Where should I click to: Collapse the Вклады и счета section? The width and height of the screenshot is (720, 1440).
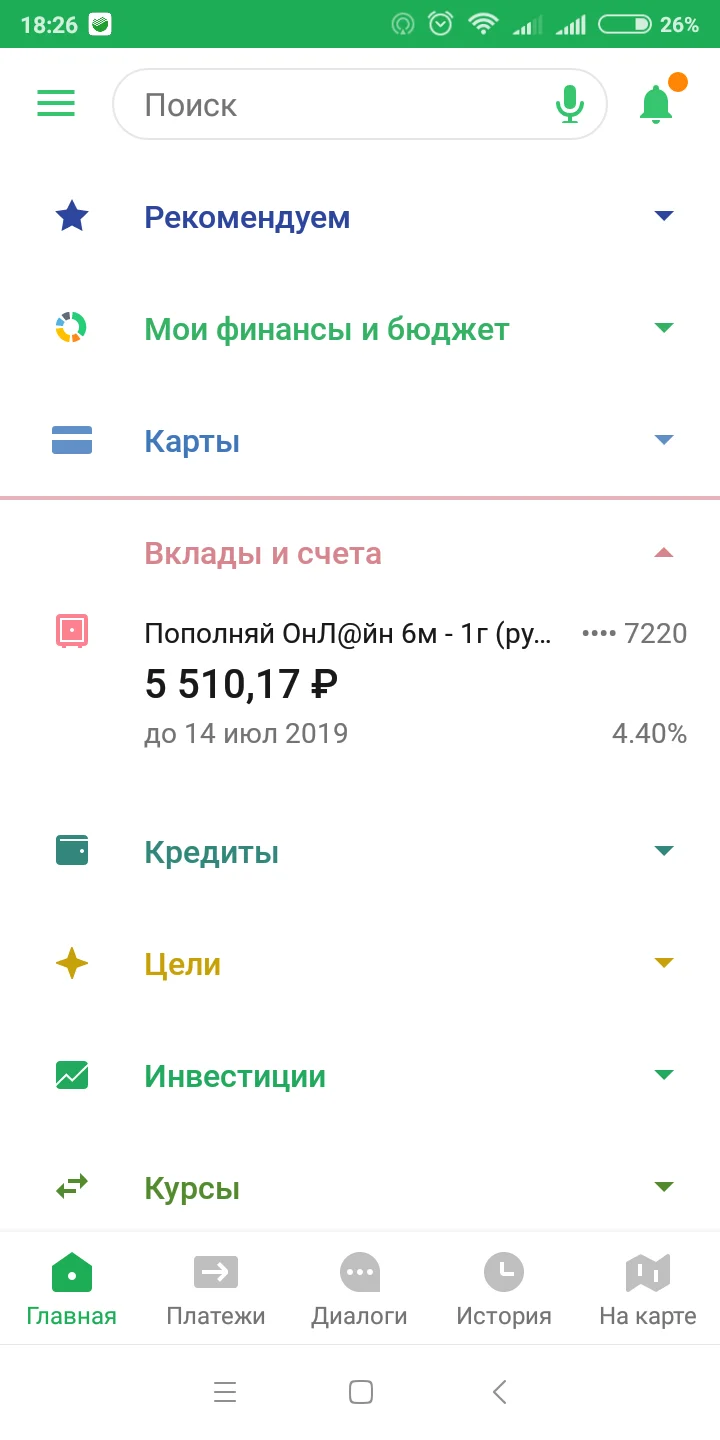664,552
